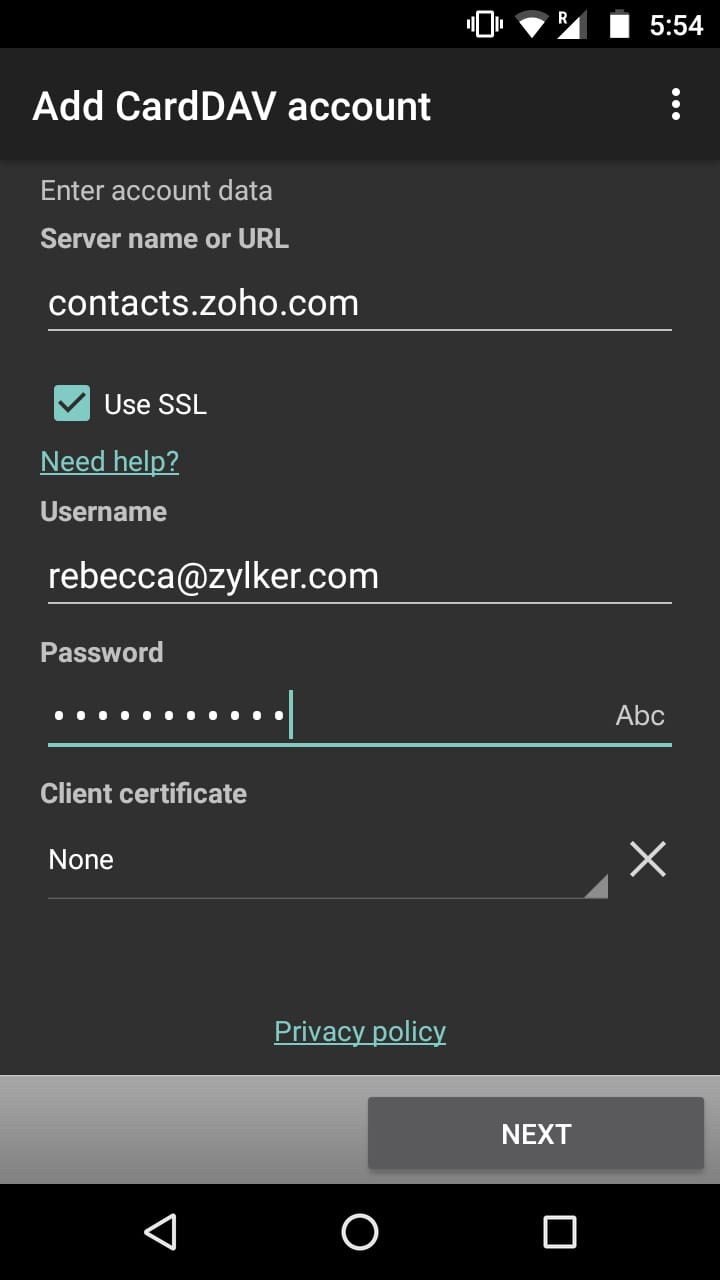Screen dimensions: 720x1280
Task: Open the Need help? link
Action: [x=110, y=461]
